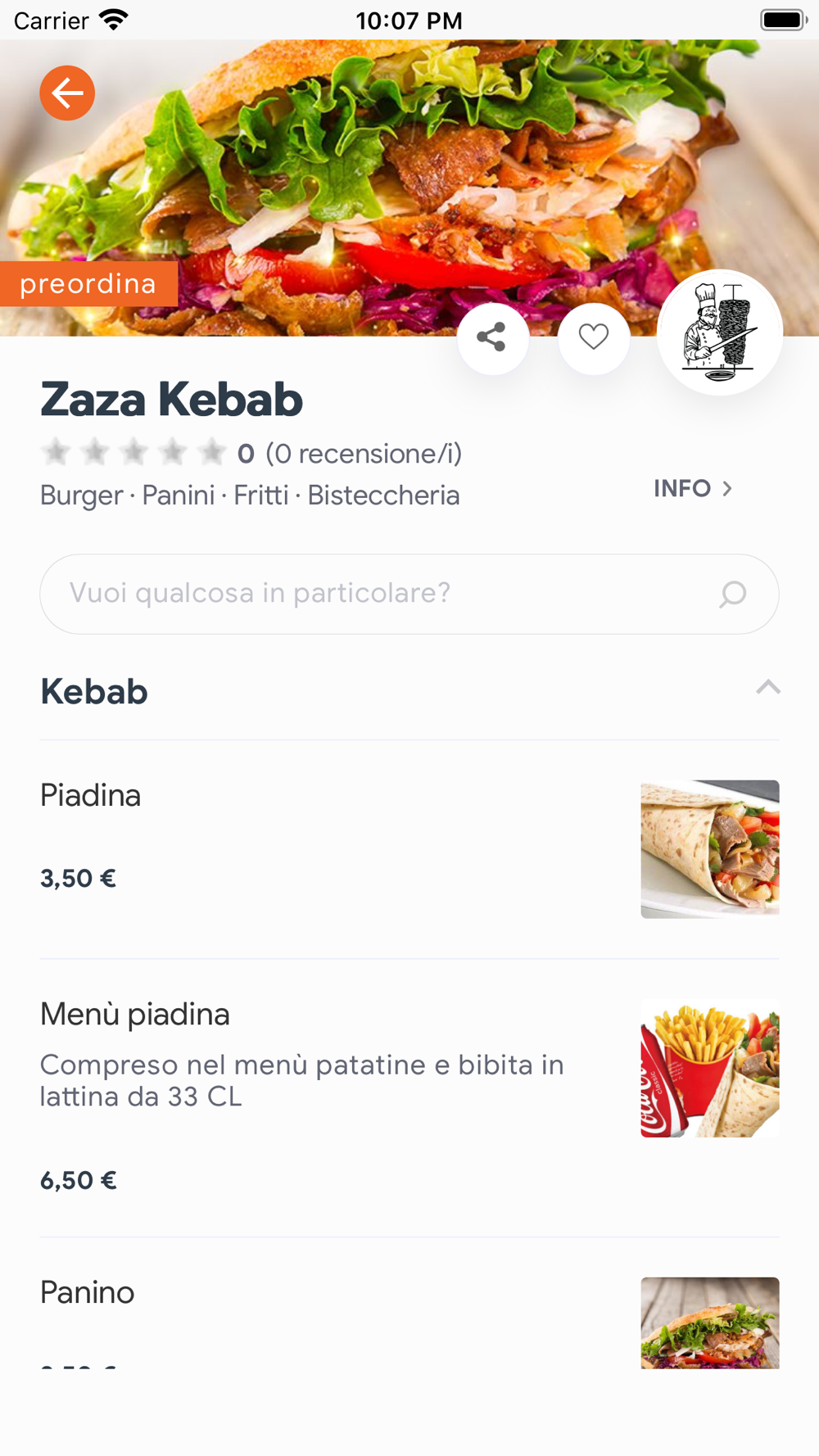Choose the Menù piadina item
Image resolution: width=819 pixels, height=1456 pixels.
tap(328, 1093)
